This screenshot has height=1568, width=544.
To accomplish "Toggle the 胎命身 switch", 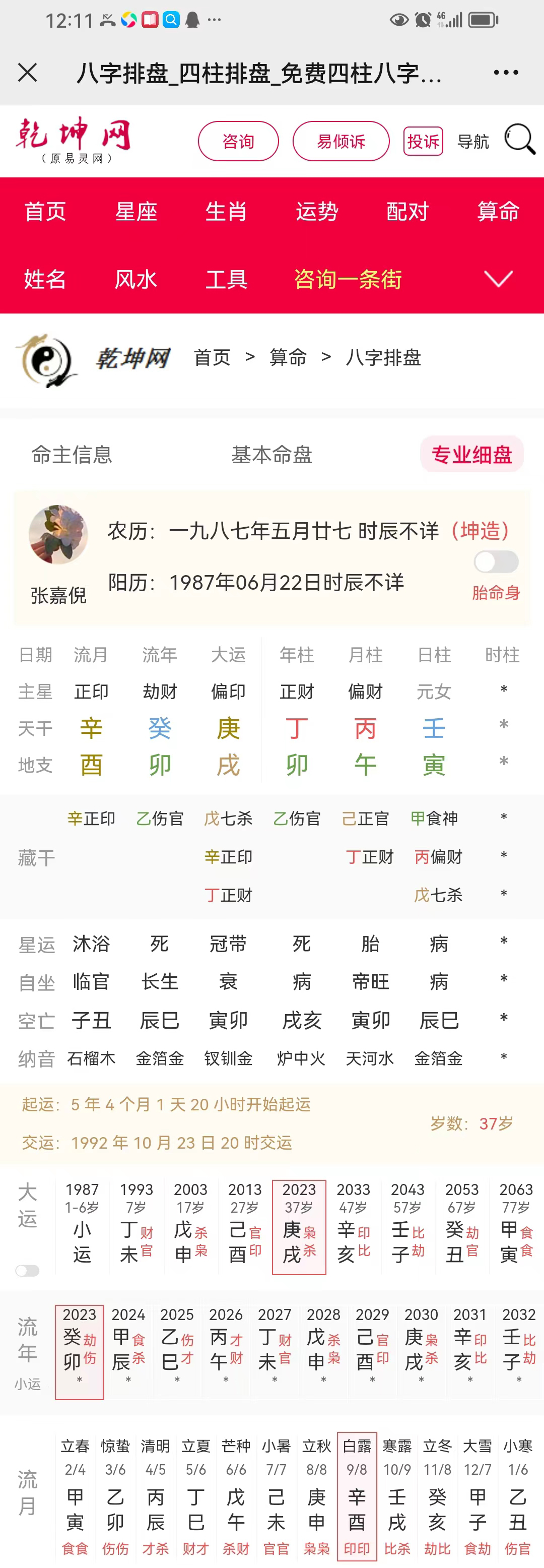I will click(x=496, y=562).
